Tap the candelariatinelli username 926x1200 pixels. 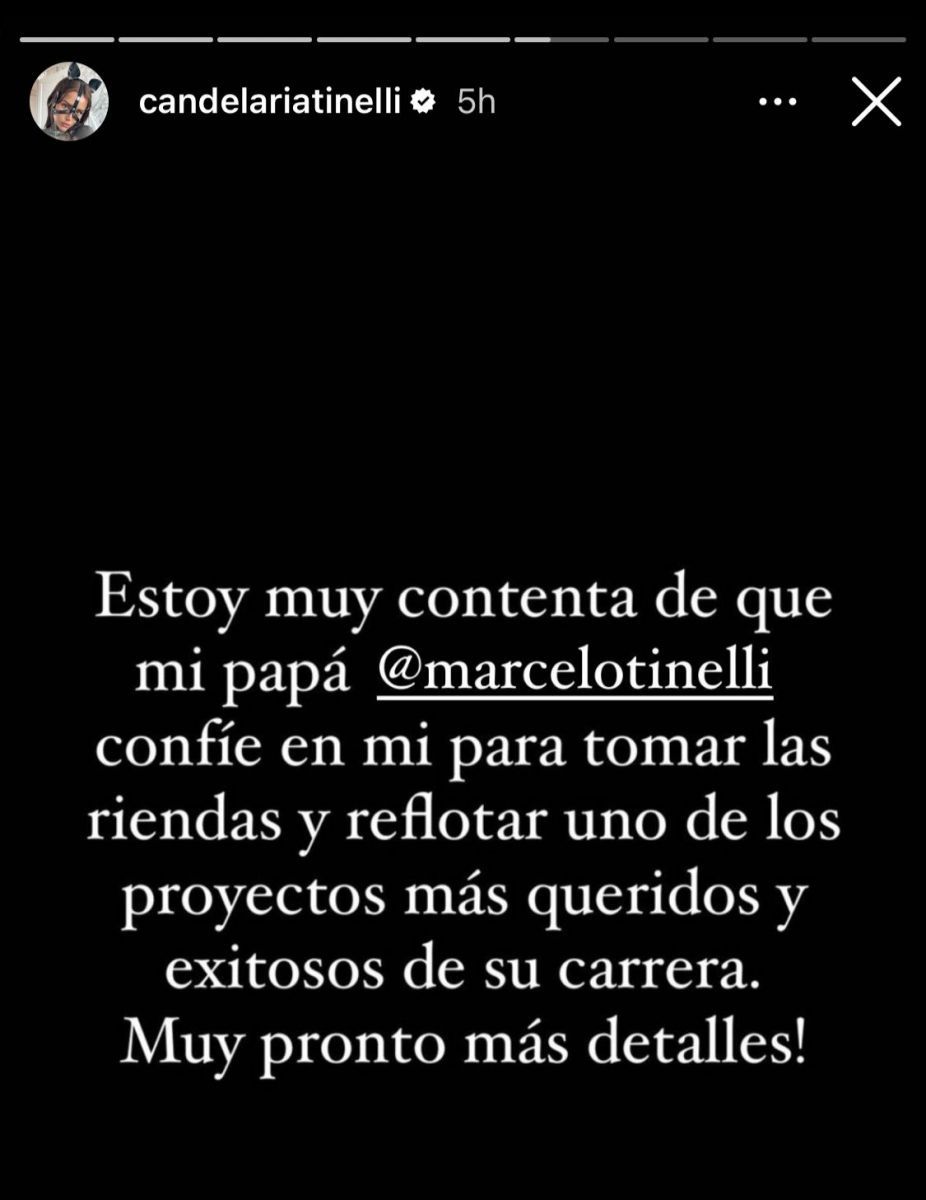(x=270, y=102)
